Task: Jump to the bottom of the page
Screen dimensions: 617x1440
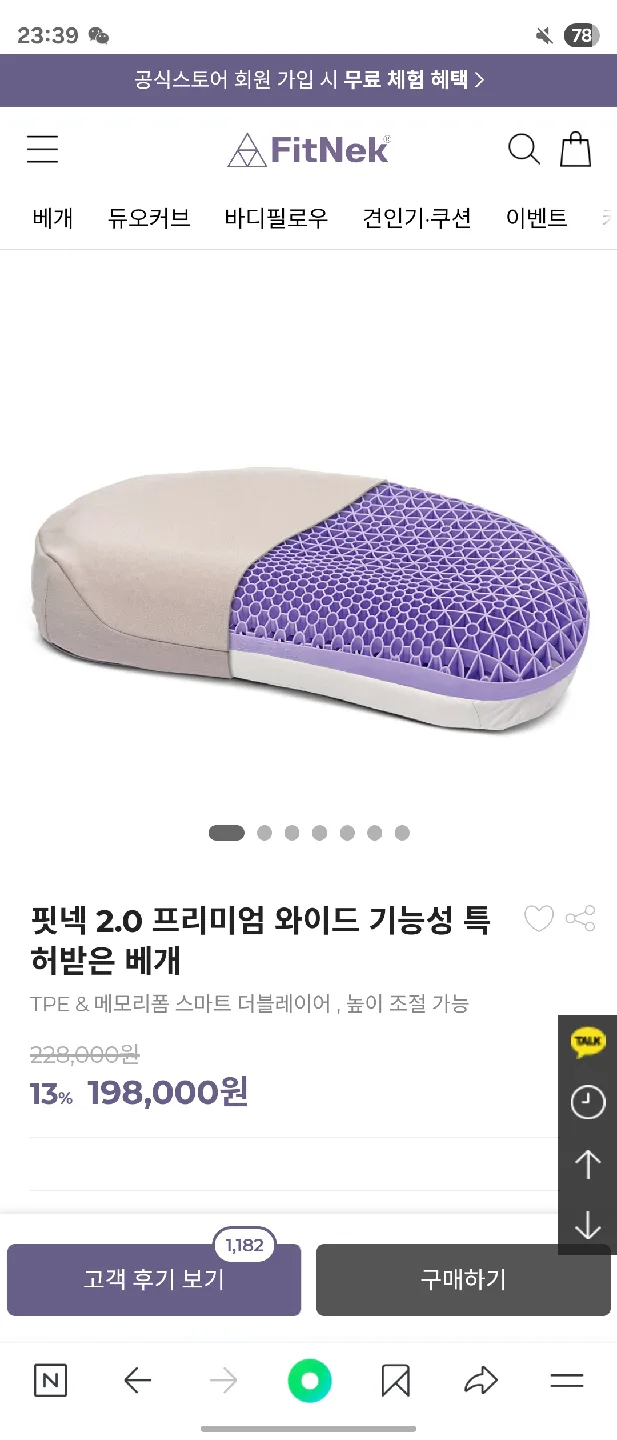Action: click(588, 1224)
